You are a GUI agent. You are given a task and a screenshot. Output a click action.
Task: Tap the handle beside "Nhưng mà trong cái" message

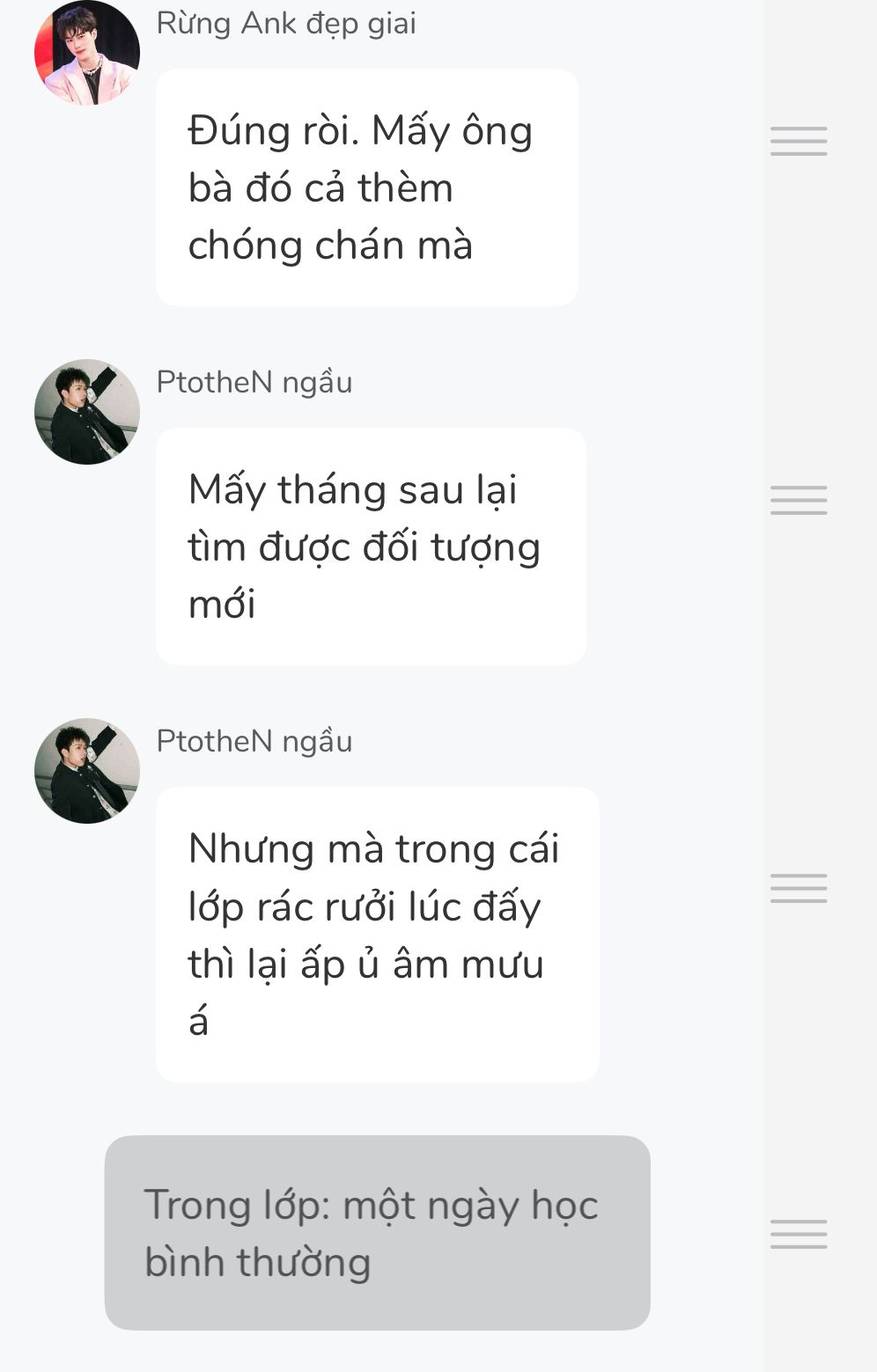[799, 888]
